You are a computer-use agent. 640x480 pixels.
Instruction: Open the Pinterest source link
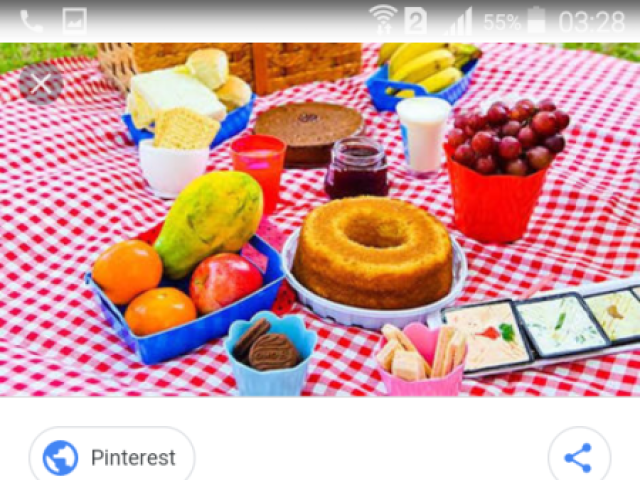click(111, 458)
